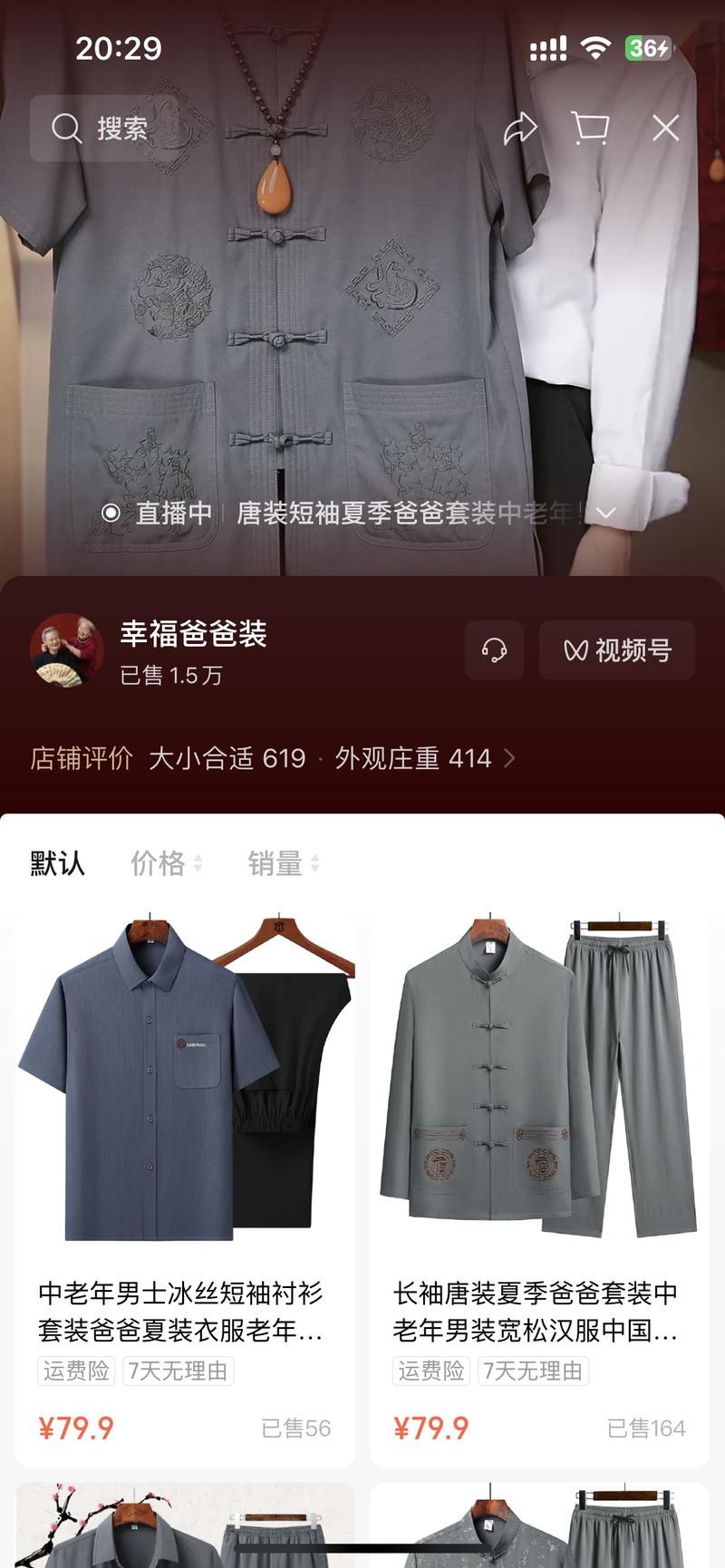Select the 默认 sorting tab
Screen dimensions: 725x1568
pos(57,863)
